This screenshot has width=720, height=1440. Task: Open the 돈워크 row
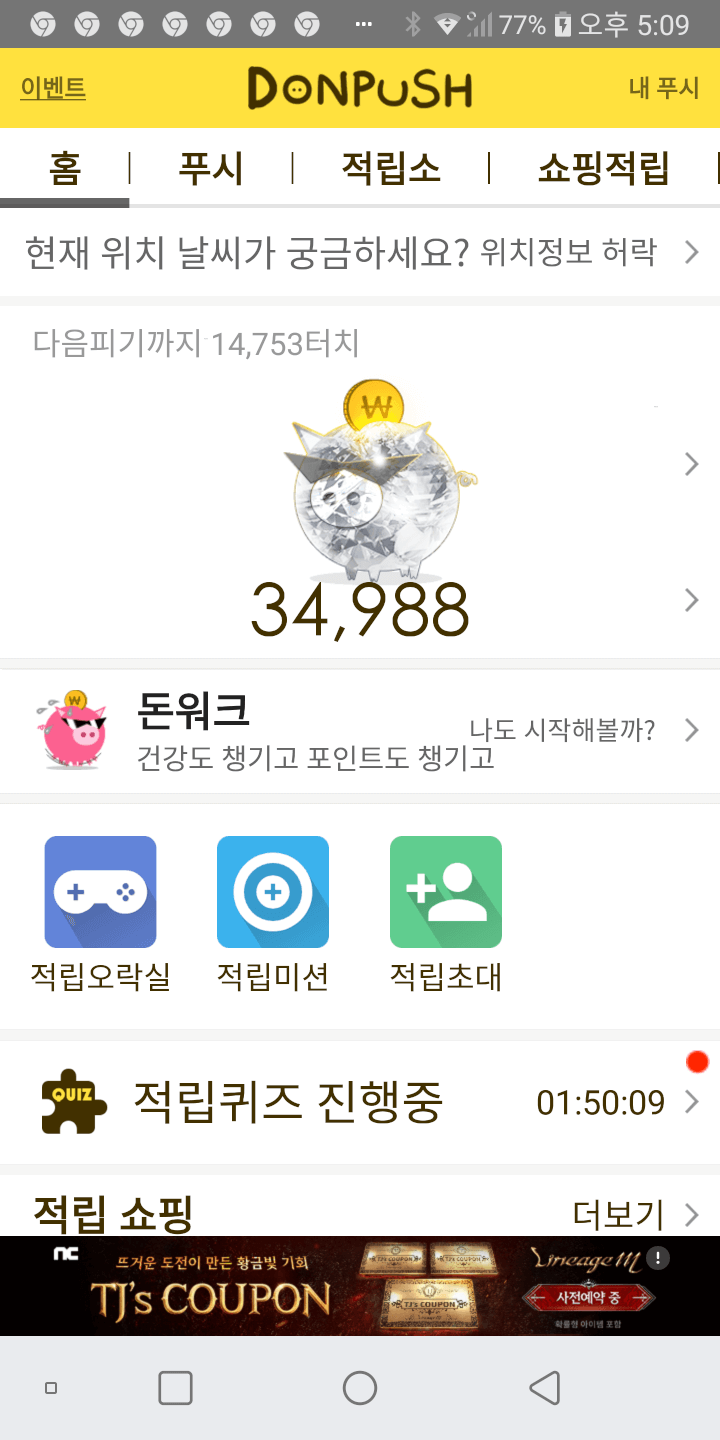360,731
